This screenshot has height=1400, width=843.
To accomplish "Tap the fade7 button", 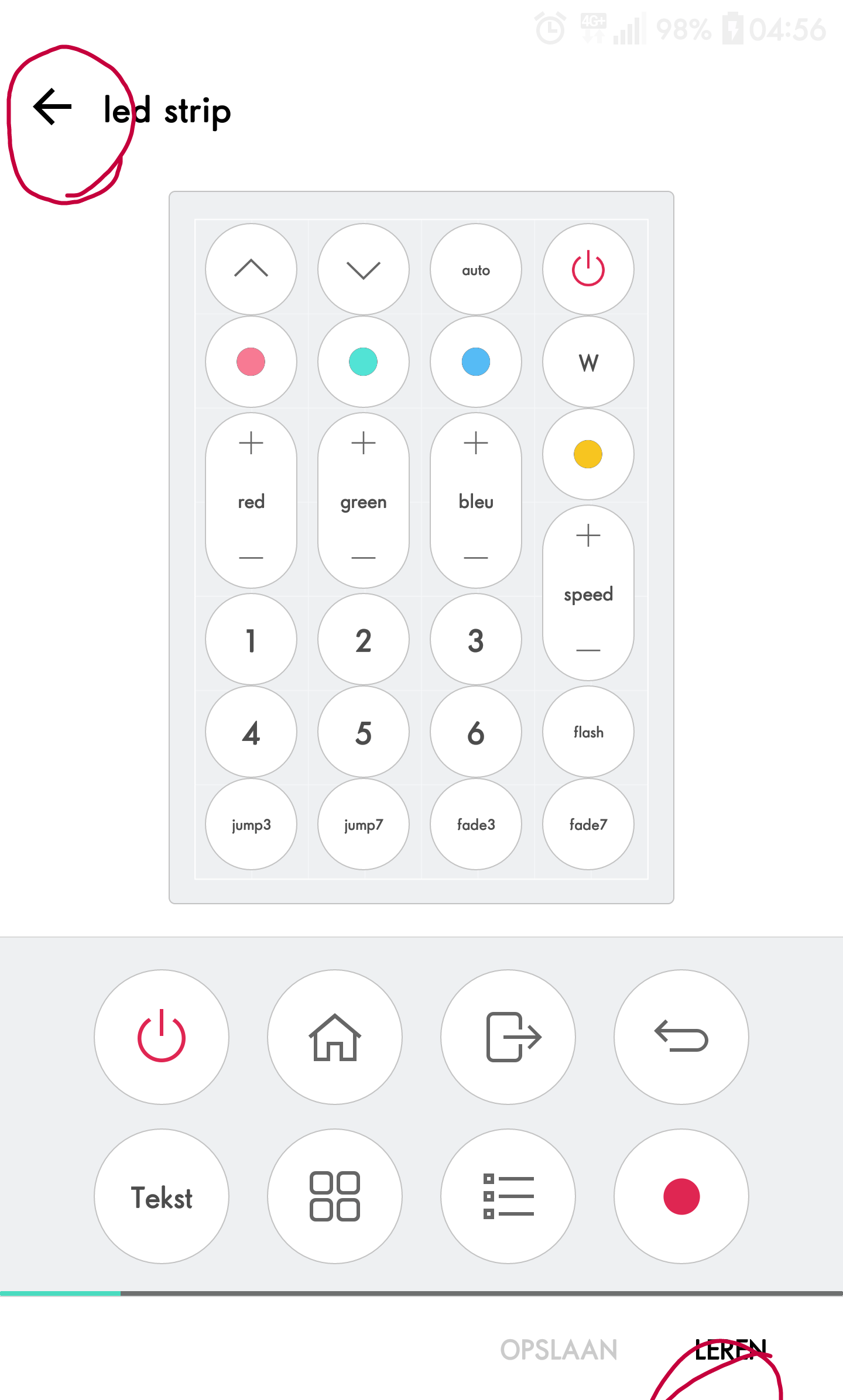I will (588, 825).
